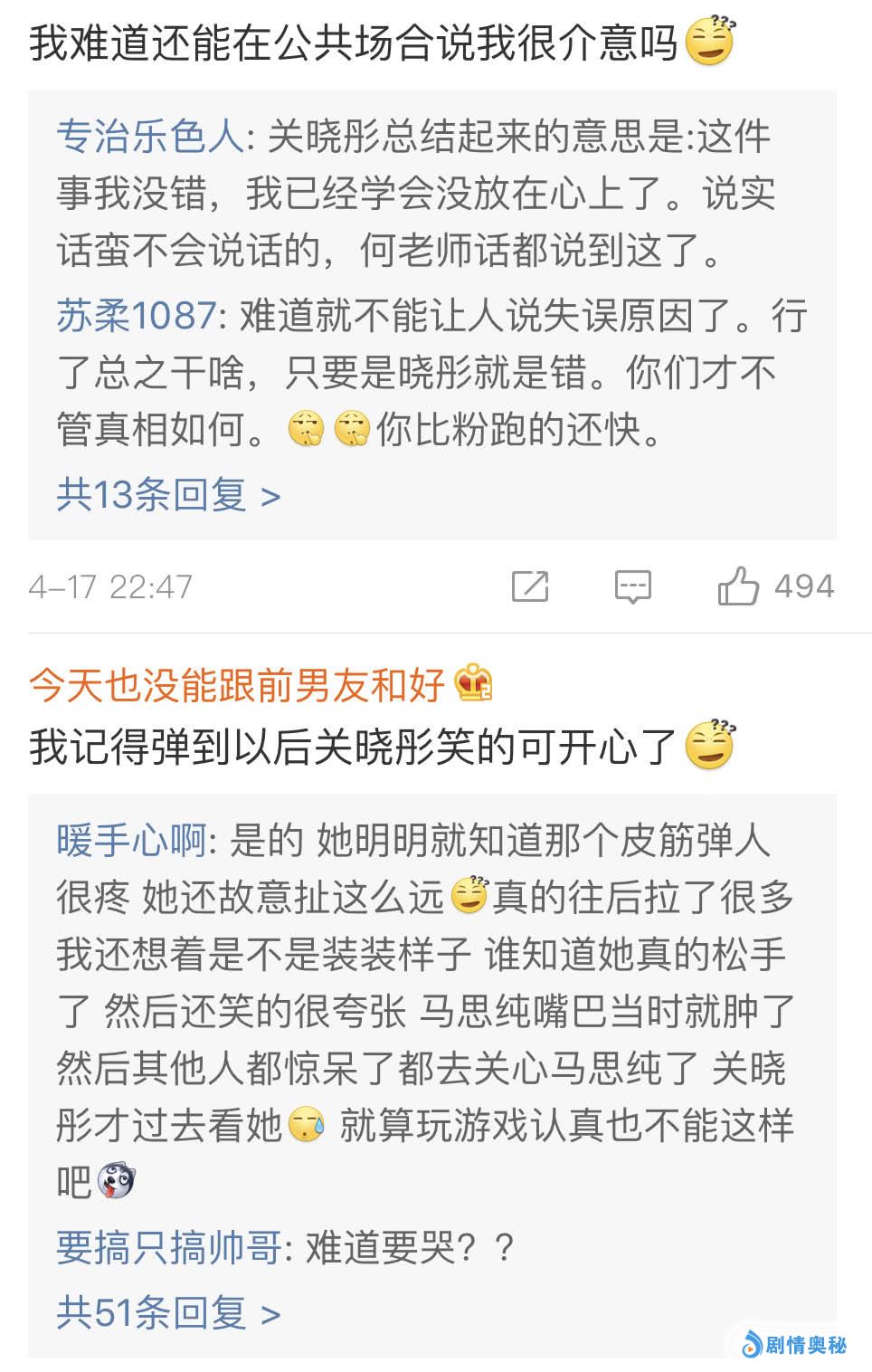Open 暖手心啊's profile
The height and width of the screenshot is (1372, 872).
tap(132, 841)
